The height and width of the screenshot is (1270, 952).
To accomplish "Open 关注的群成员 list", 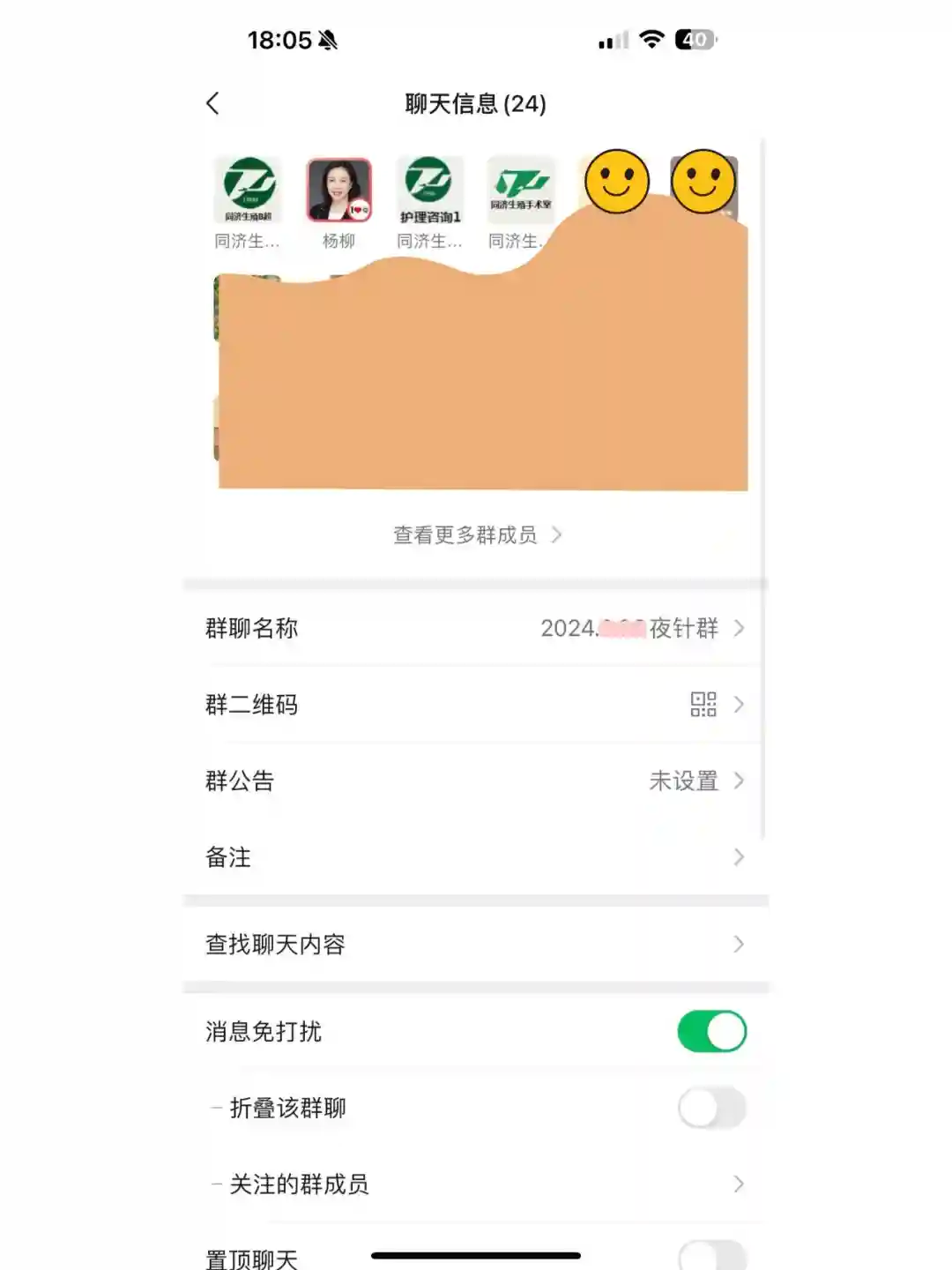I will click(476, 1184).
